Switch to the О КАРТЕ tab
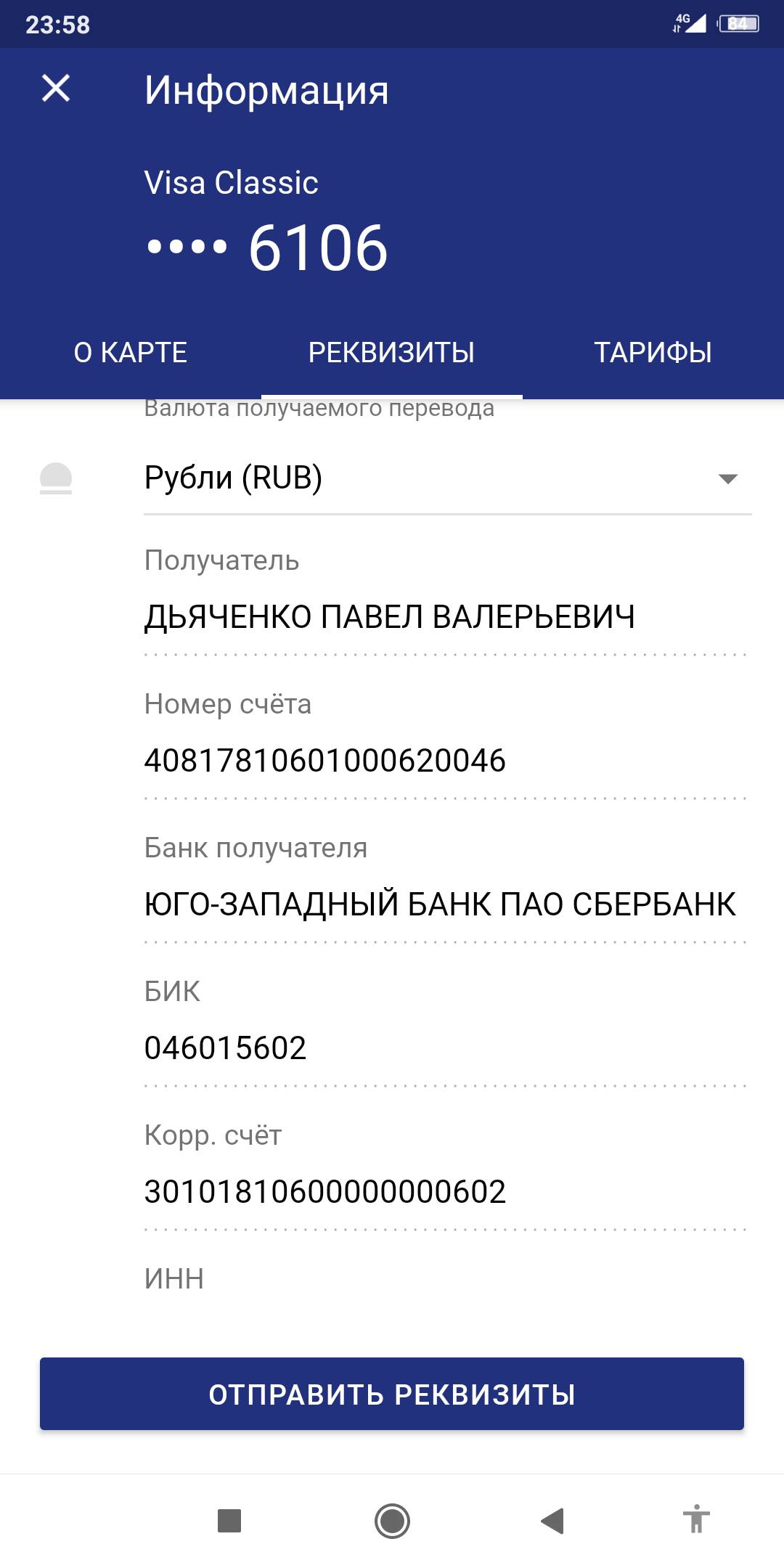Image resolution: width=784 pixels, height=1568 pixels. [131, 353]
